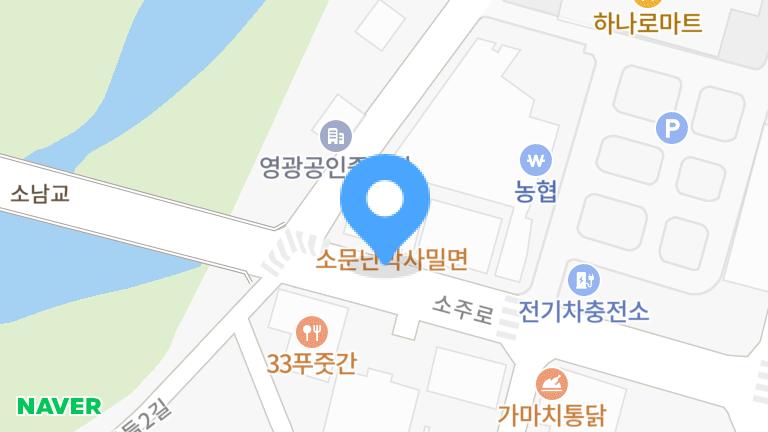This screenshot has height=432, width=768.
Task: Select the 농협 bank marker
Action: point(537,160)
